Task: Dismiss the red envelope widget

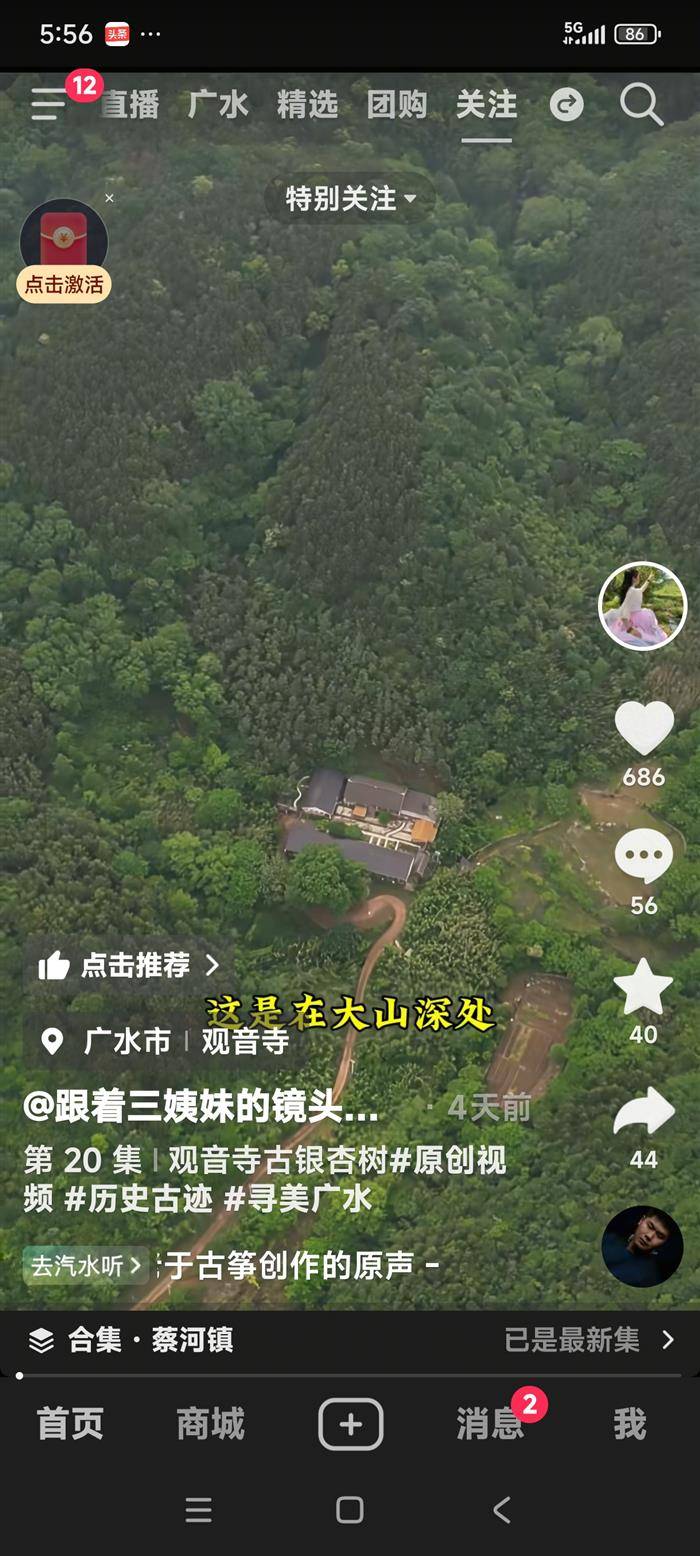Action: (109, 198)
